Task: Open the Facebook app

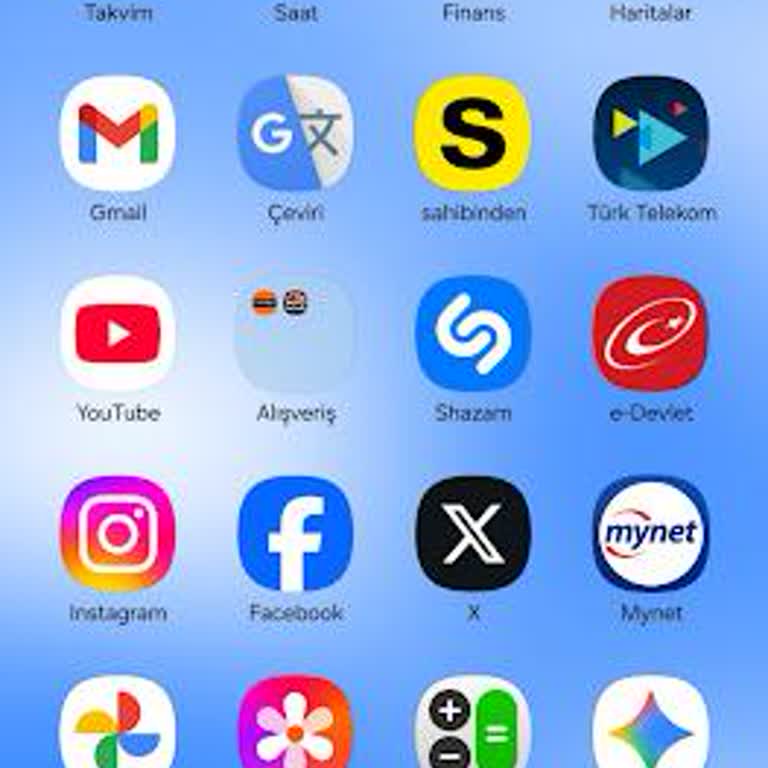Action: [295, 533]
